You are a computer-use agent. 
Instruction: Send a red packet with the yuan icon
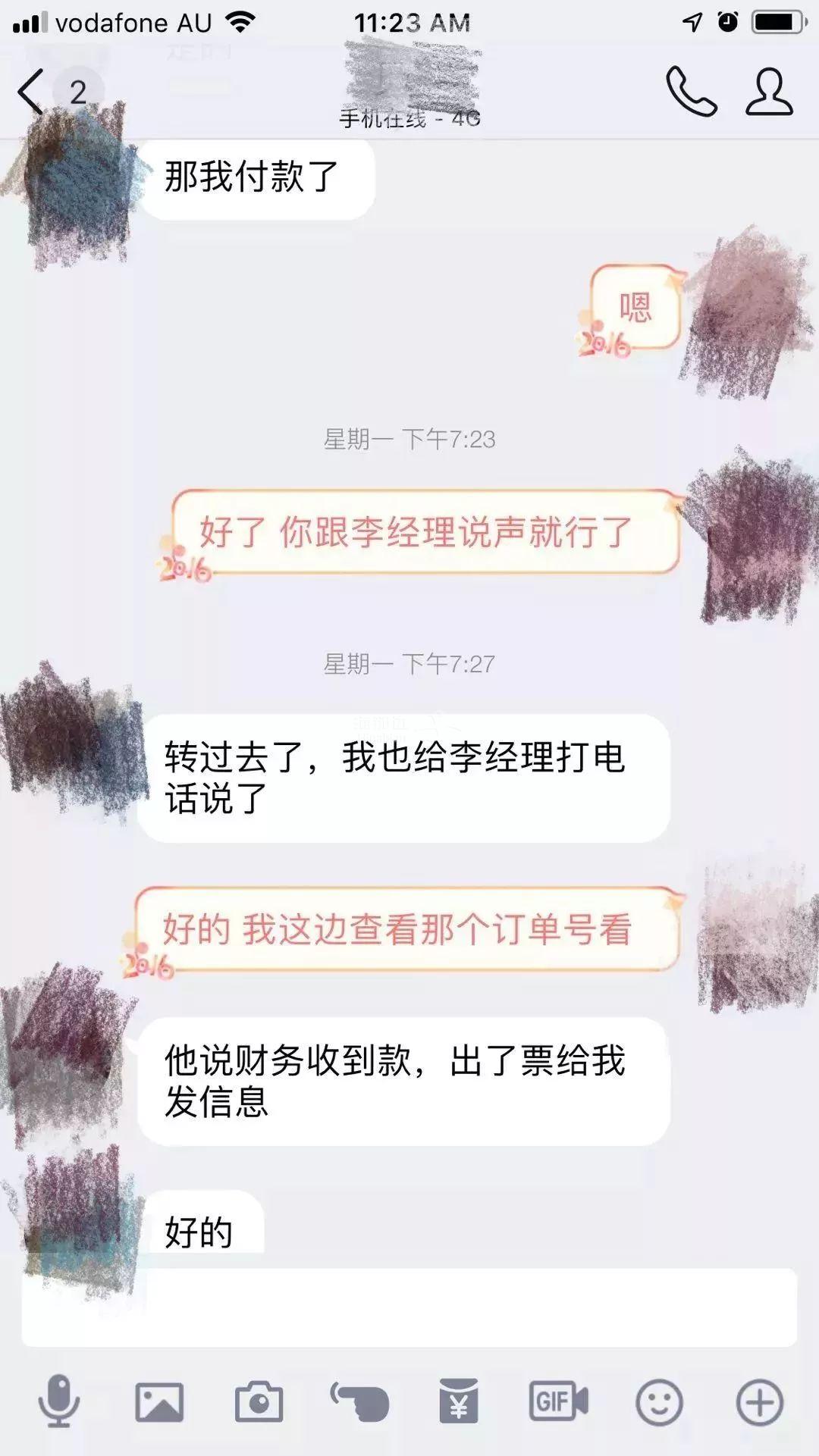[458, 1401]
